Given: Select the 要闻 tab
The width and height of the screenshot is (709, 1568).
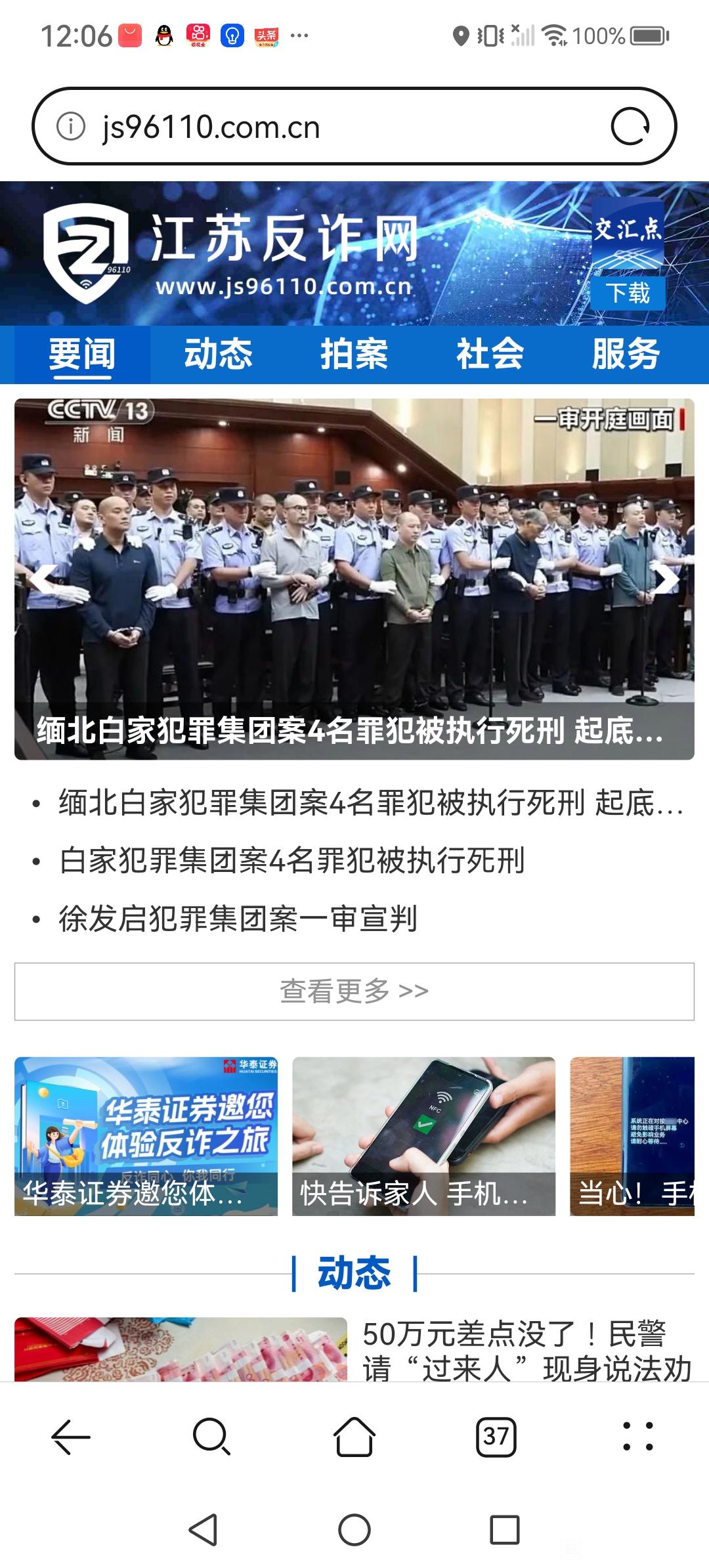Looking at the screenshot, I should (82, 355).
